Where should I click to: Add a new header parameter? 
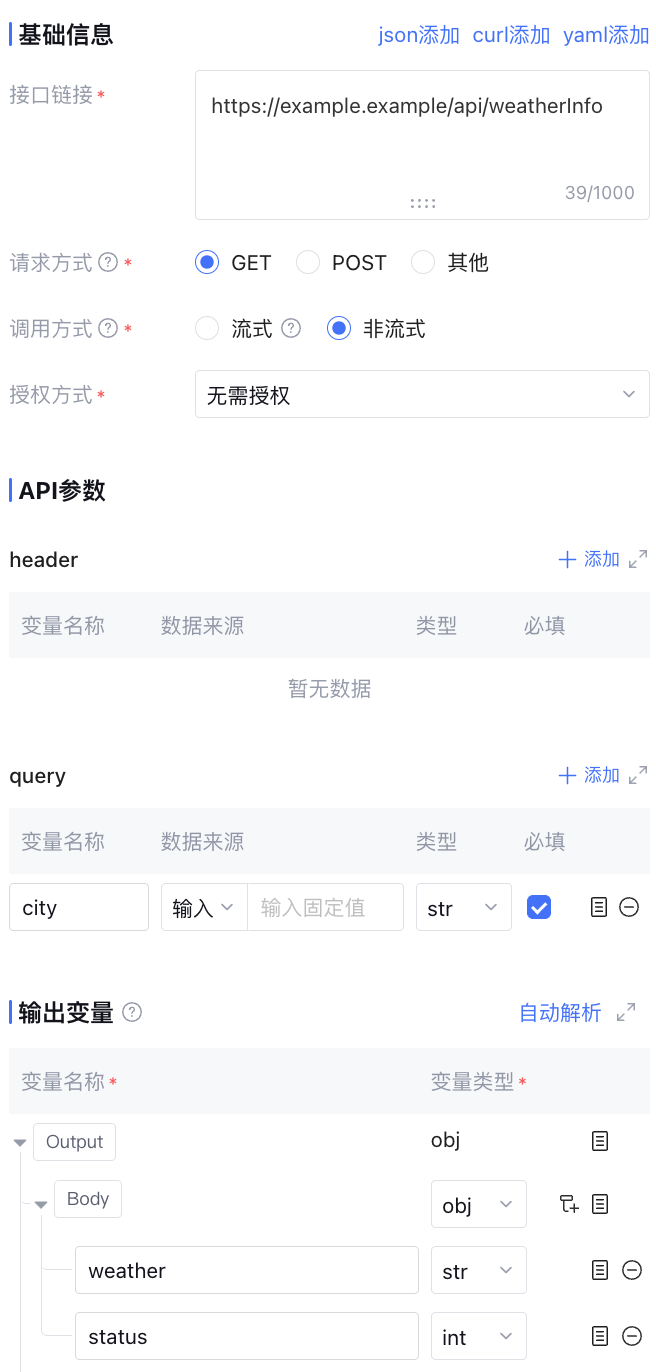coord(589,560)
